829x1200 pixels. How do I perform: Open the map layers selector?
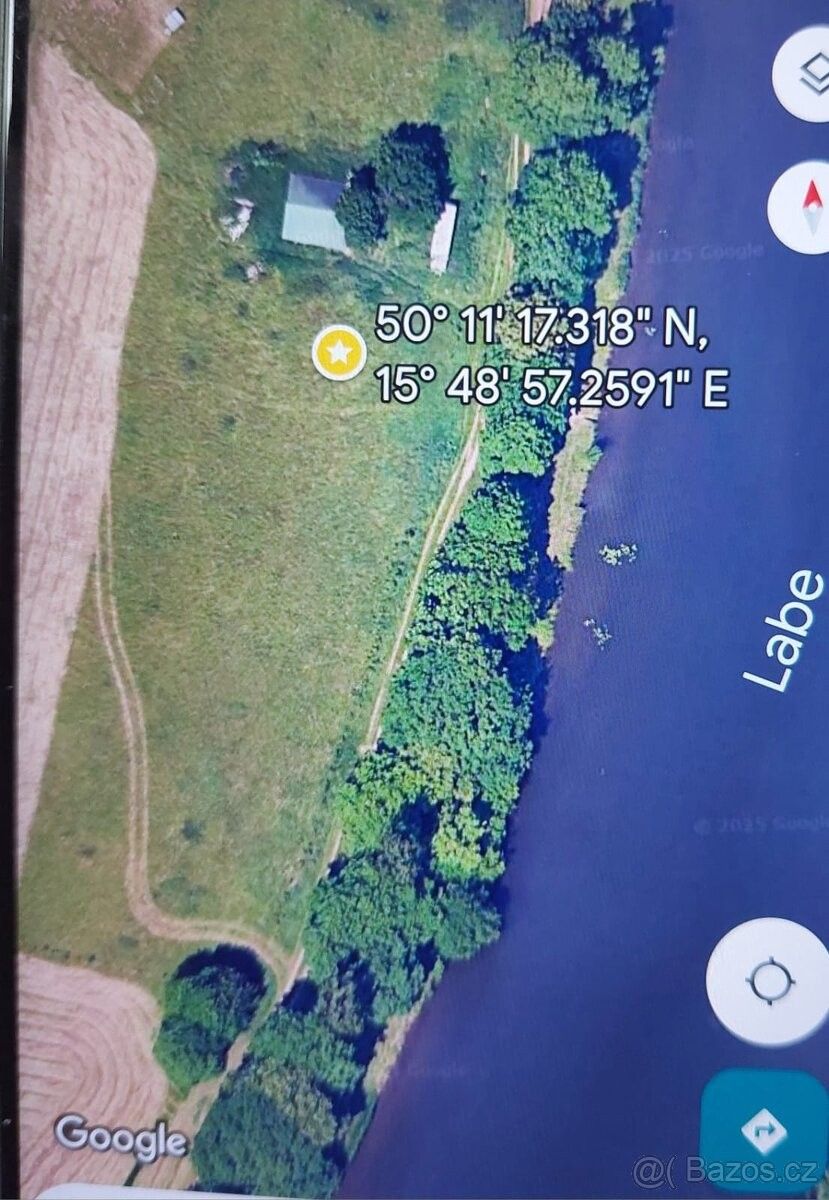806,74
